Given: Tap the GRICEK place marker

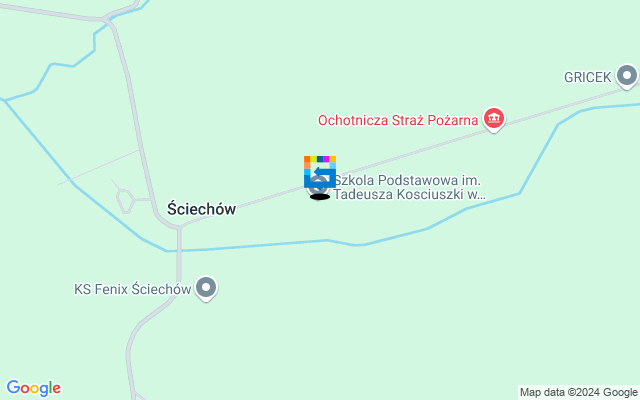Looking at the screenshot, I should click(x=626, y=76).
